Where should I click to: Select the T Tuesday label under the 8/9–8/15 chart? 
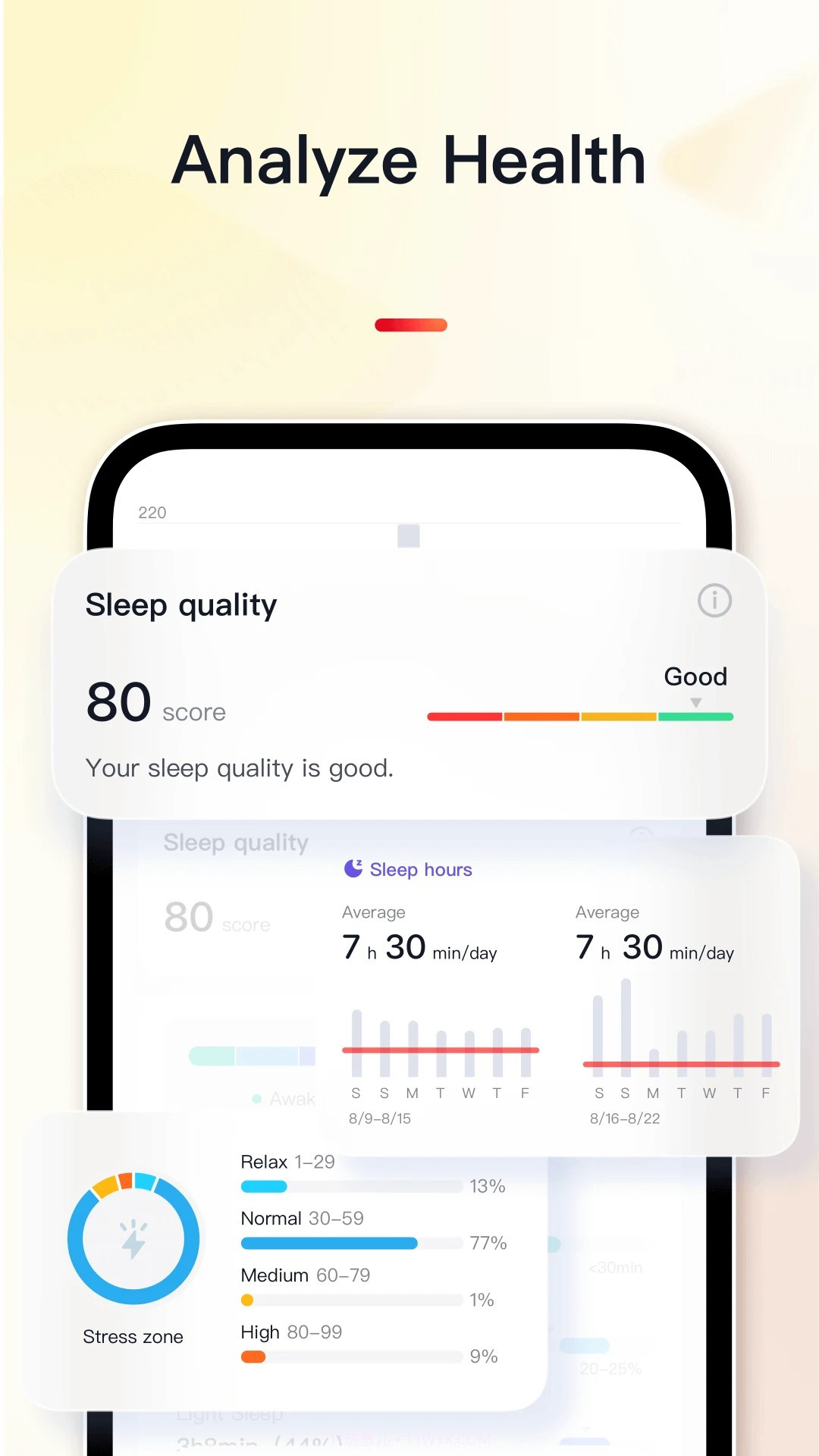441,1093
